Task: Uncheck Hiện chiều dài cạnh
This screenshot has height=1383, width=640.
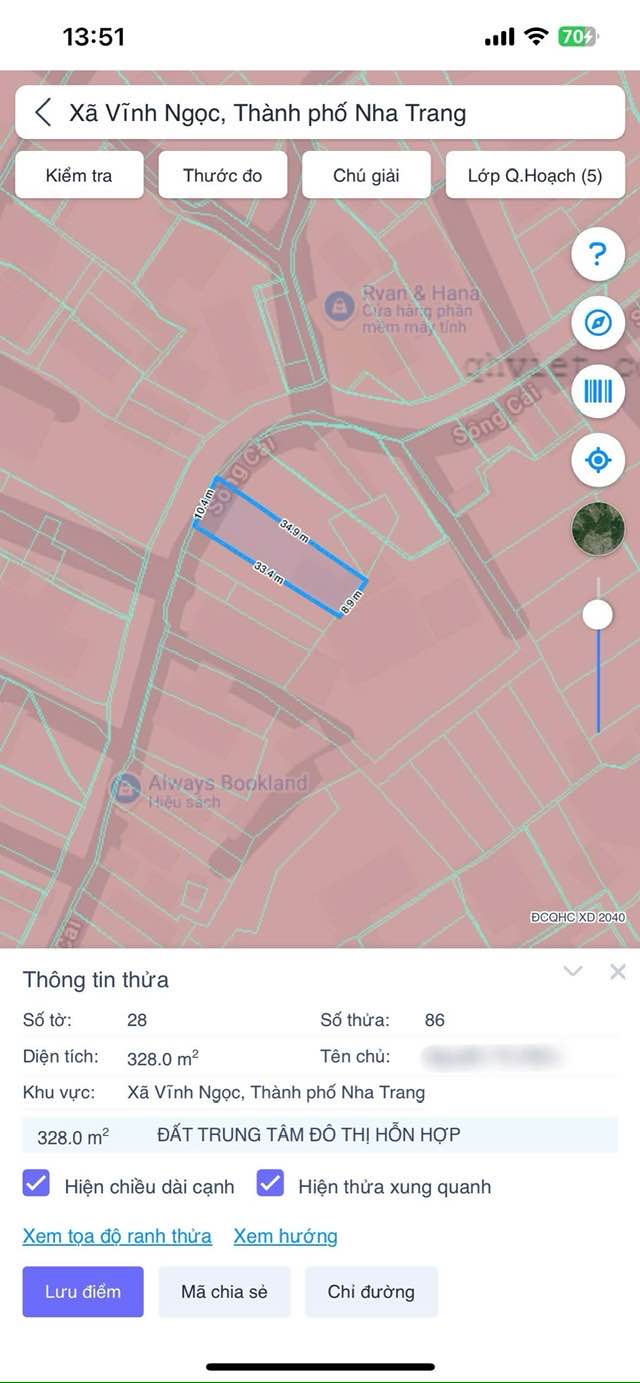Action: (x=36, y=1184)
